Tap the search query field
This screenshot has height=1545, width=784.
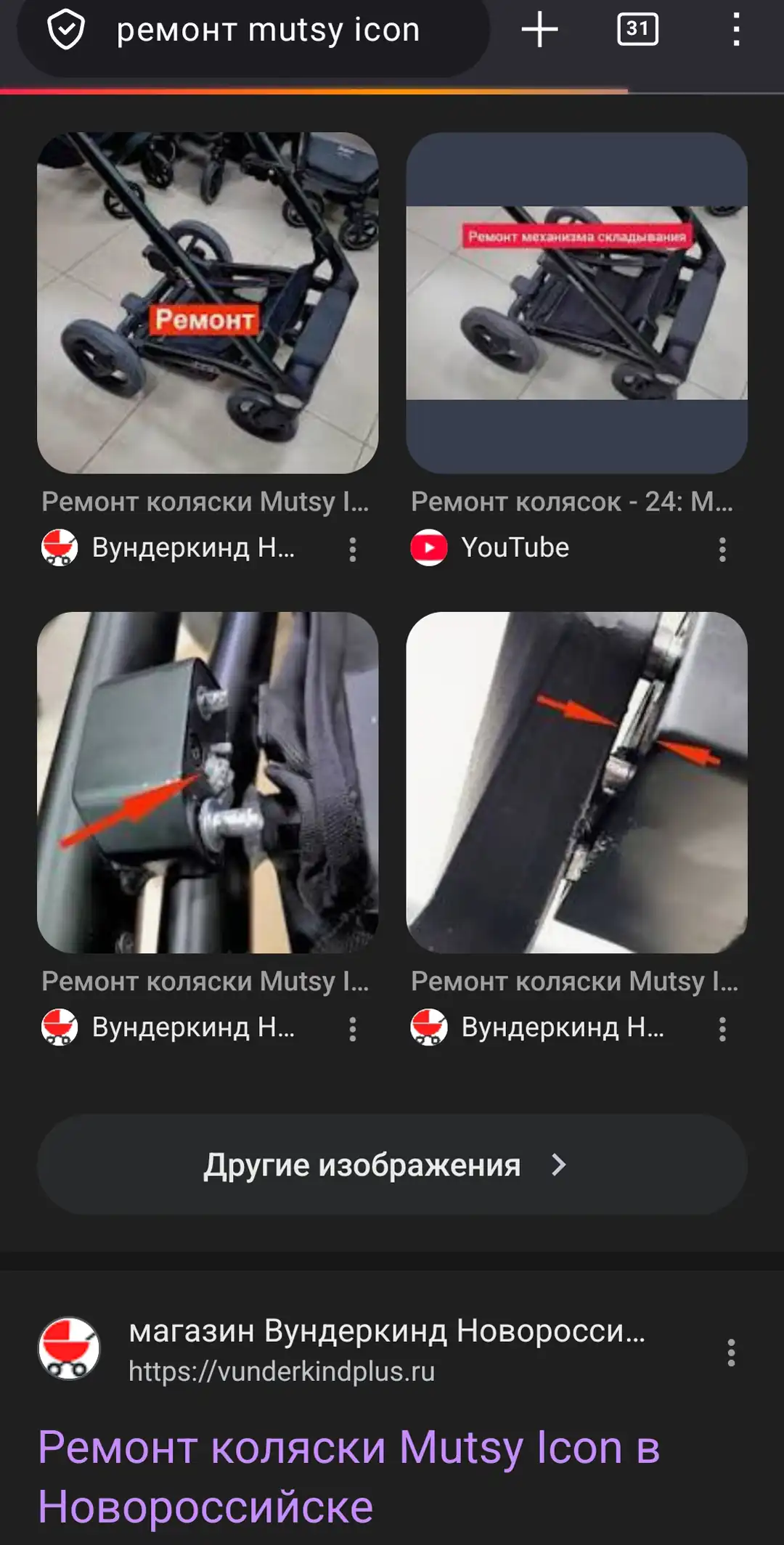(x=269, y=30)
